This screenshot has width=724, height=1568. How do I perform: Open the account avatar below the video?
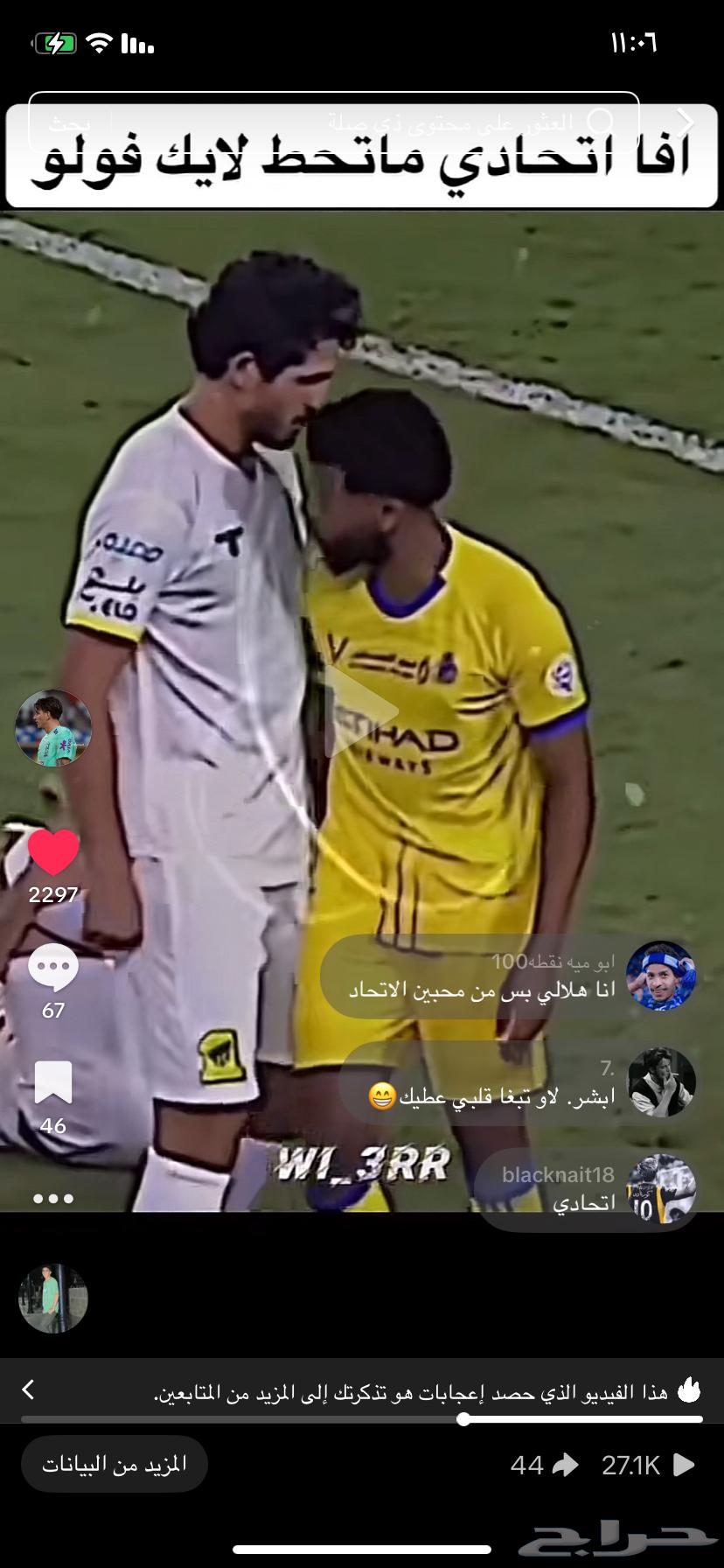tap(53, 1298)
